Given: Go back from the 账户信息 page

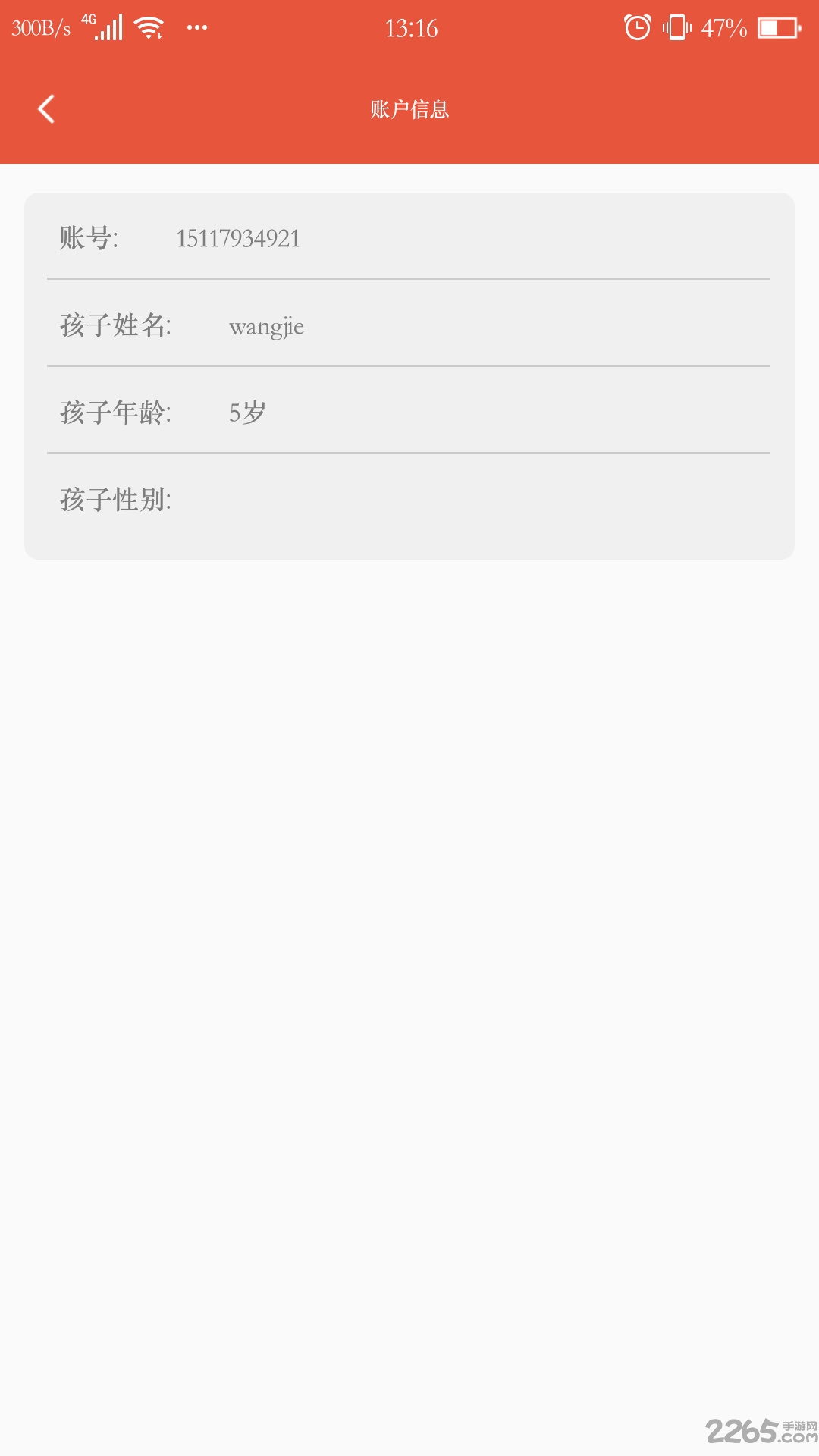Looking at the screenshot, I should pos(46,109).
